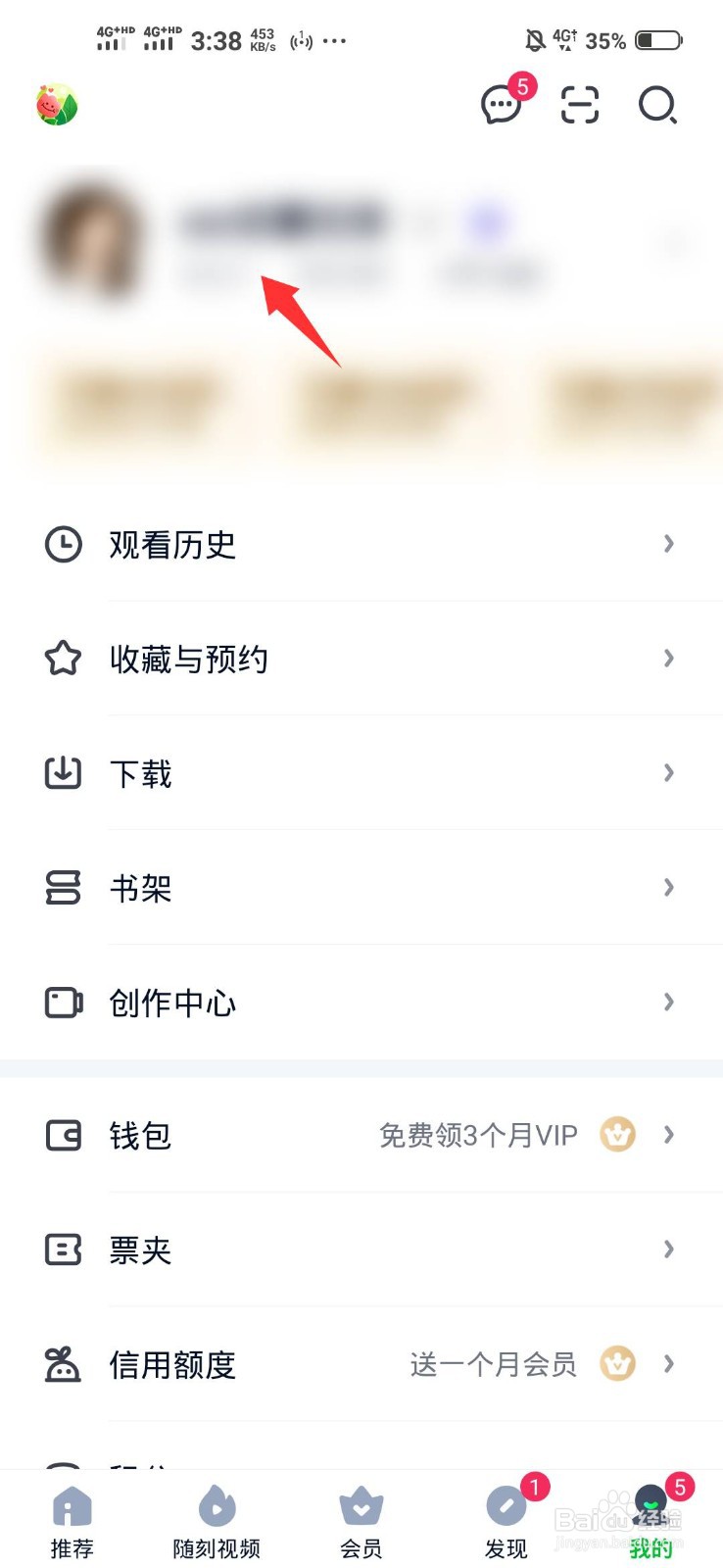Select the 观看历史 clock icon
This screenshot has width=723, height=1568.
click(x=62, y=545)
